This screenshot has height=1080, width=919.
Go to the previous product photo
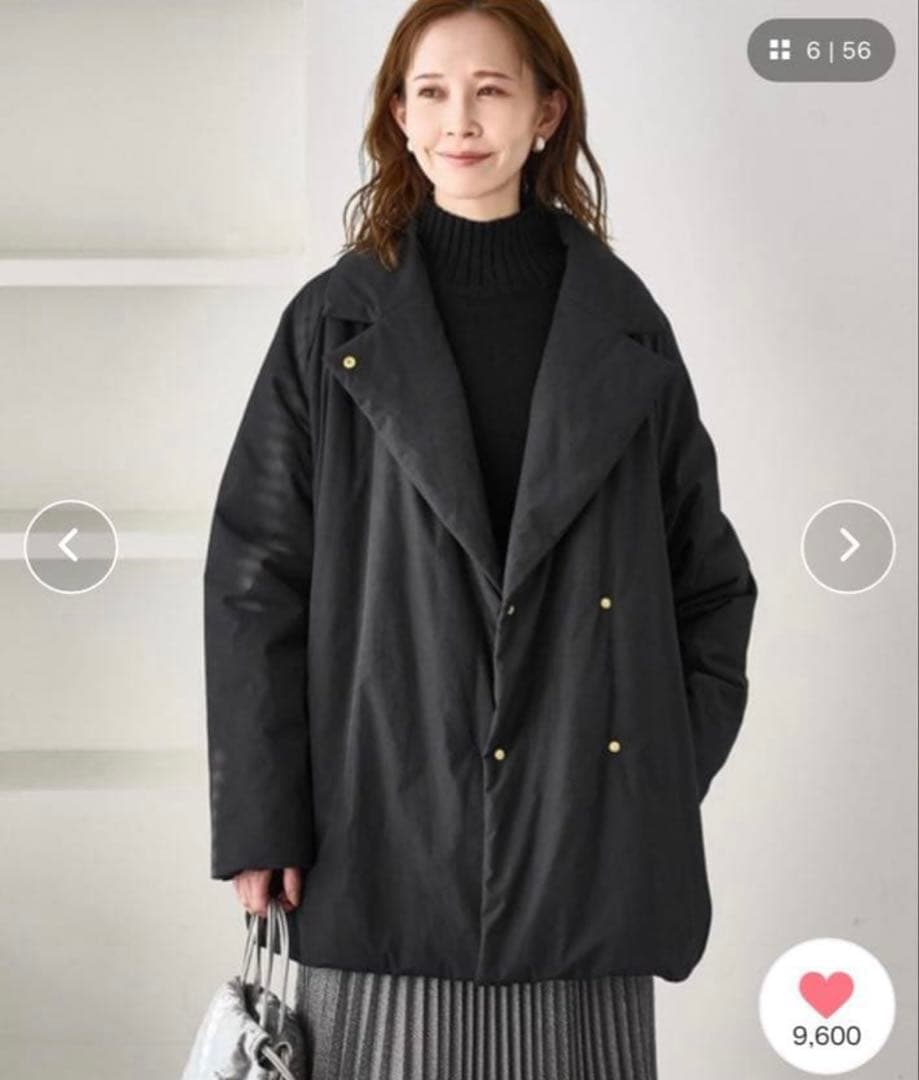click(70, 546)
